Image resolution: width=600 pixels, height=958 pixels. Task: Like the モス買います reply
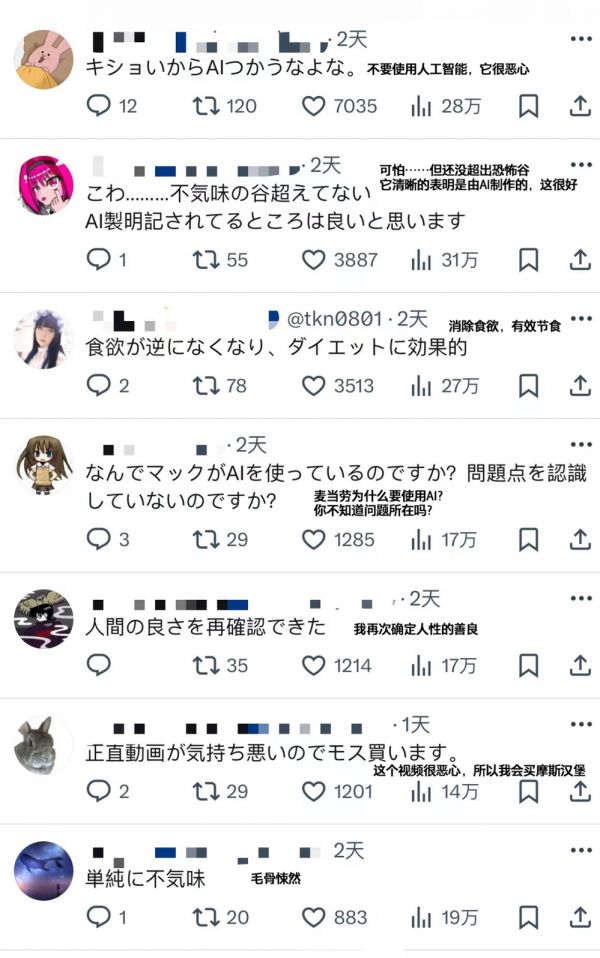tap(314, 791)
